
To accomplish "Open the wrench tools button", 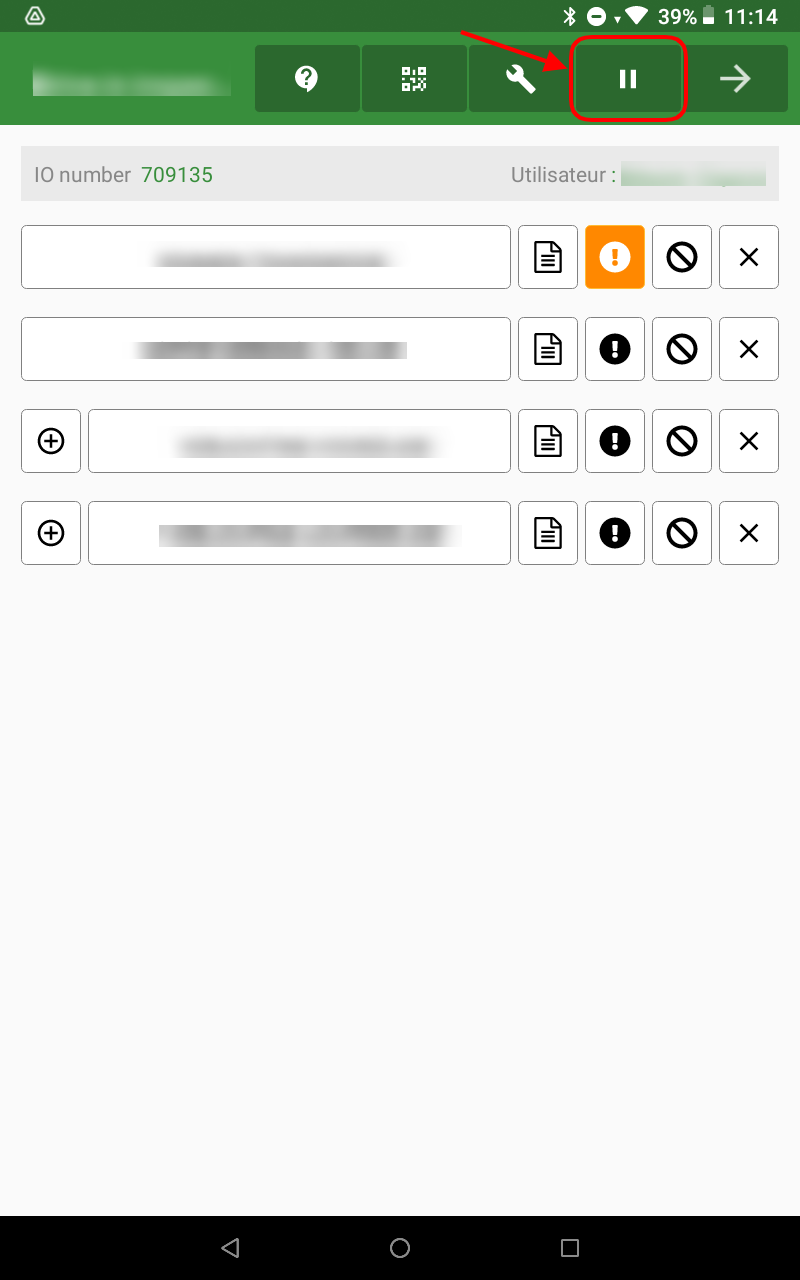I will pyautogui.click(x=520, y=78).
